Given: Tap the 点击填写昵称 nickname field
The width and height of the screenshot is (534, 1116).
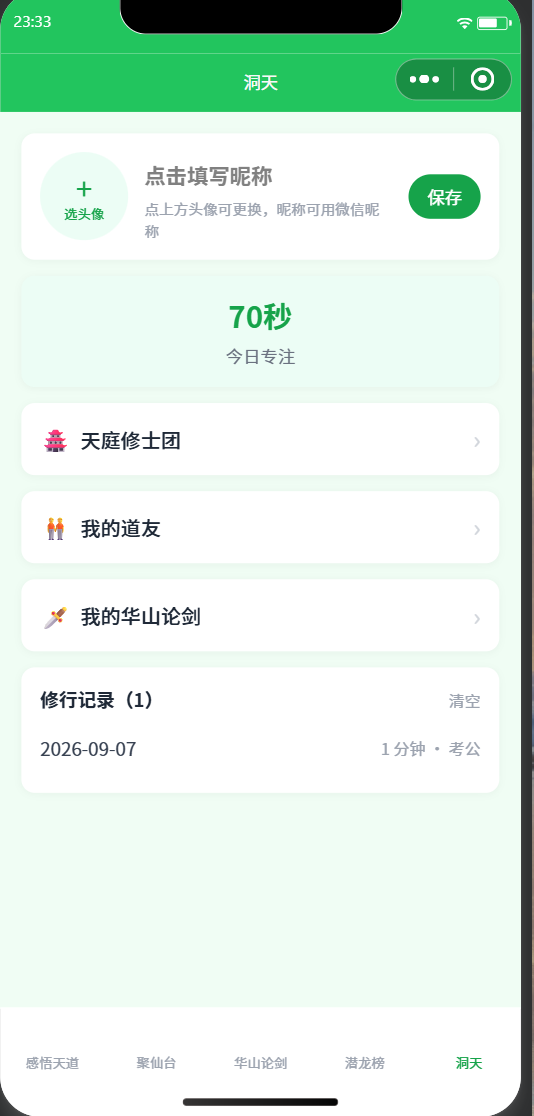Looking at the screenshot, I should click(x=208, y=176).
